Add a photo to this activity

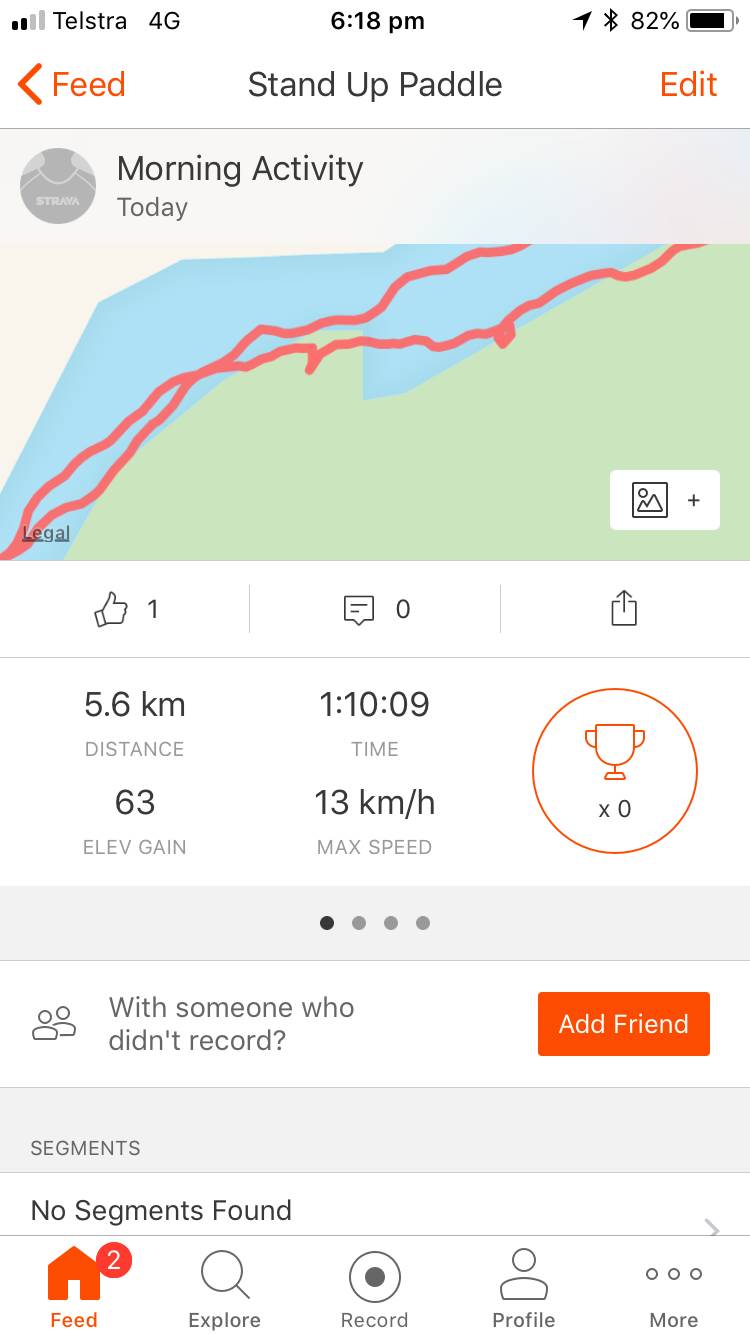664,500
